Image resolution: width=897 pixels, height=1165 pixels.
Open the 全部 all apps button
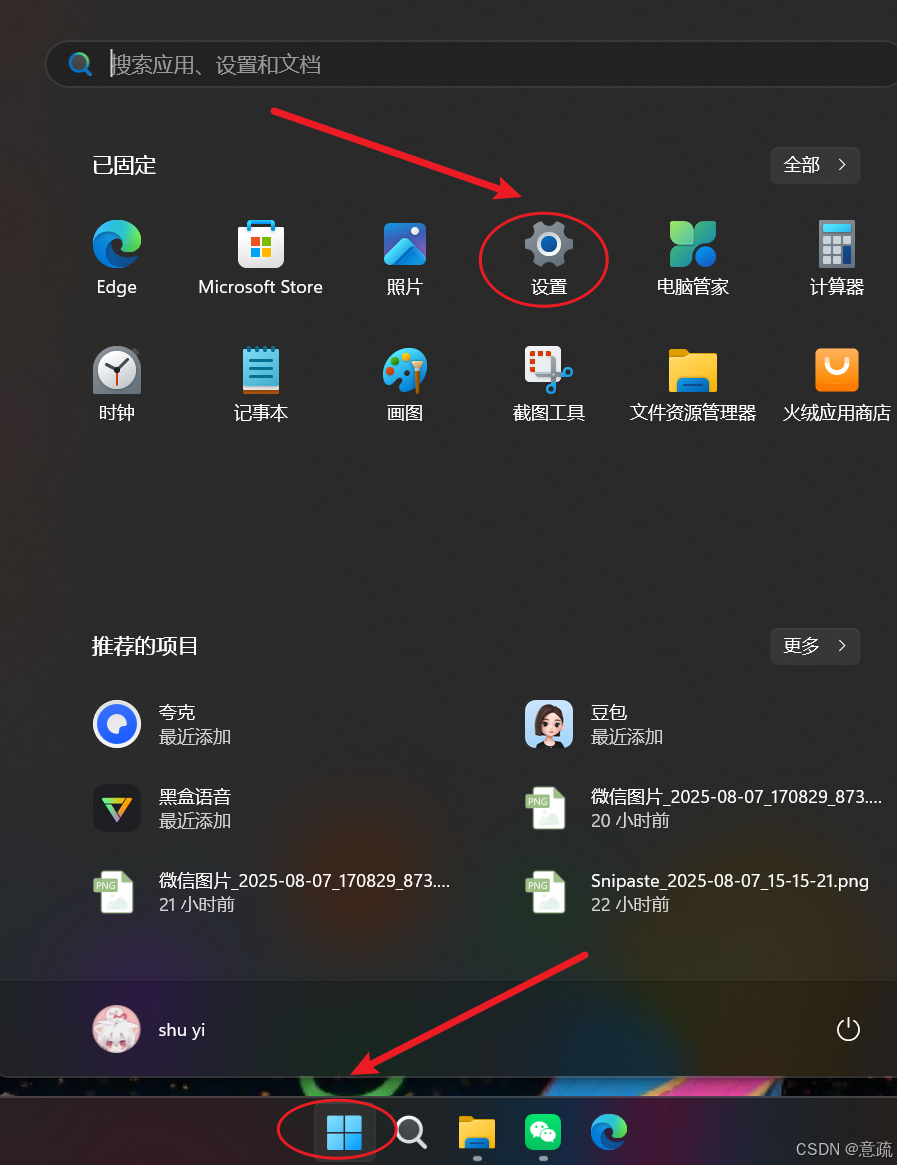pyautogui.click(x=815, y=165)
